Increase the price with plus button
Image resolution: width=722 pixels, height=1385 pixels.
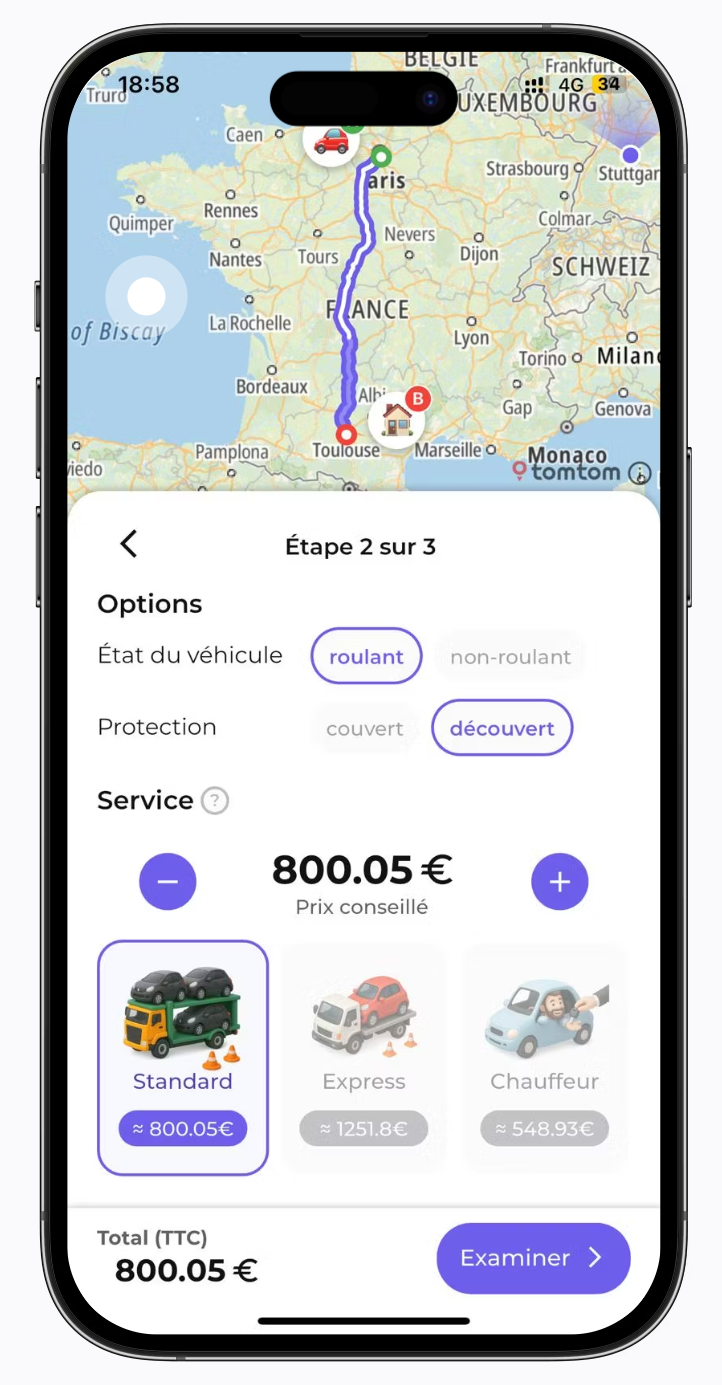pos(560,882)
